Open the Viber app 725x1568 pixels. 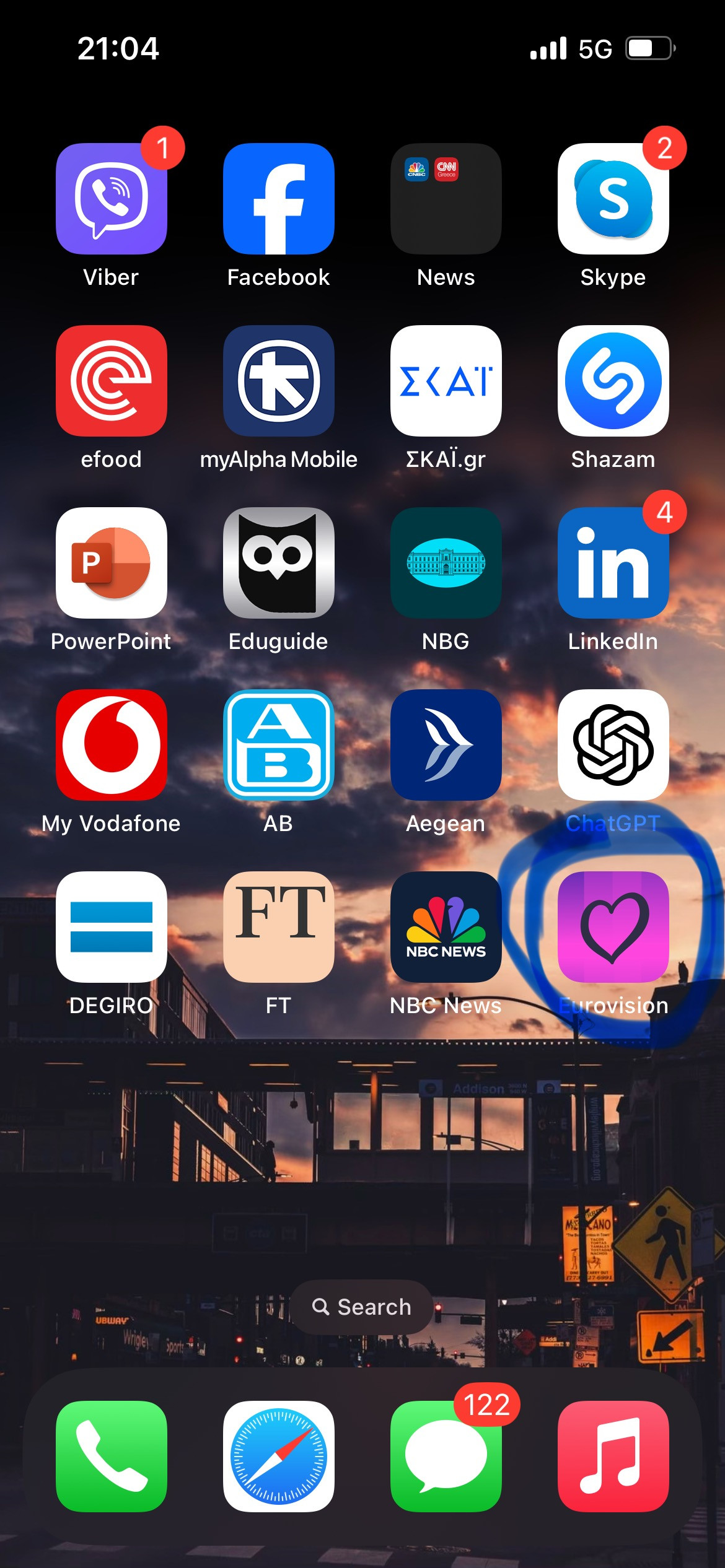coord(112,199)
